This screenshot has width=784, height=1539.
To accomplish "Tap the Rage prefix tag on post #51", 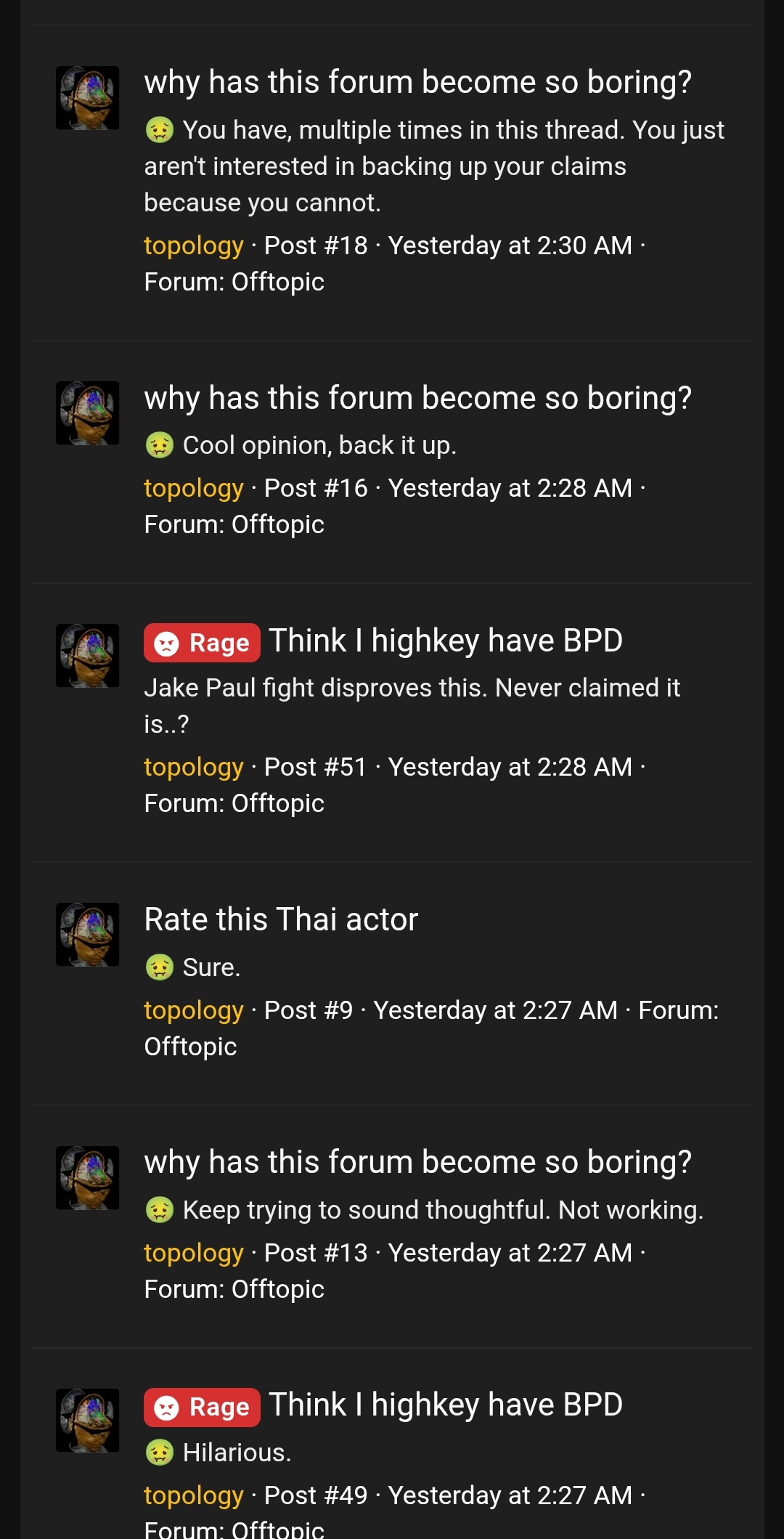I will (x=202, y=643).
